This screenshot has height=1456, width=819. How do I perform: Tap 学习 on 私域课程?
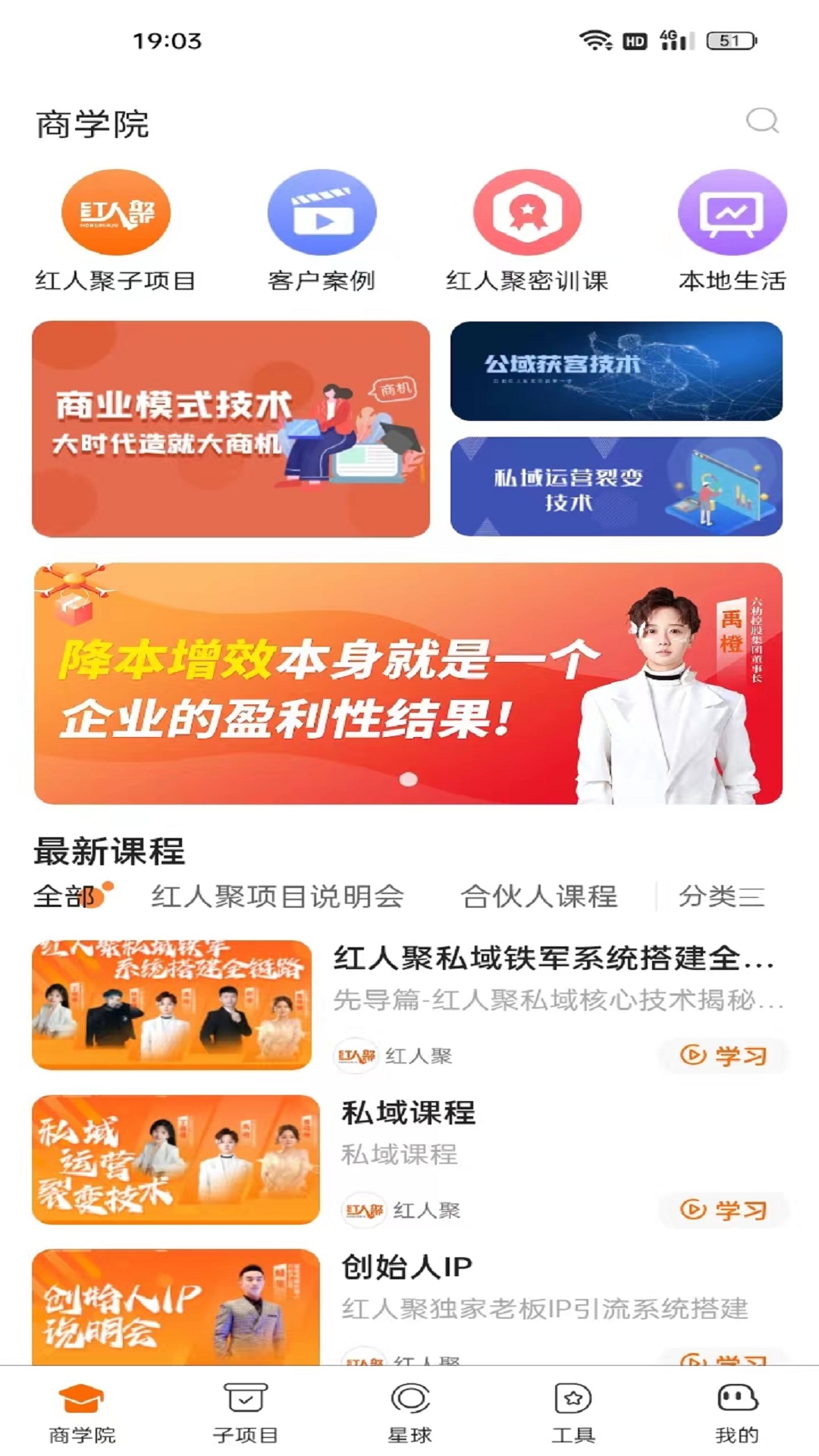coord(722,1211)
